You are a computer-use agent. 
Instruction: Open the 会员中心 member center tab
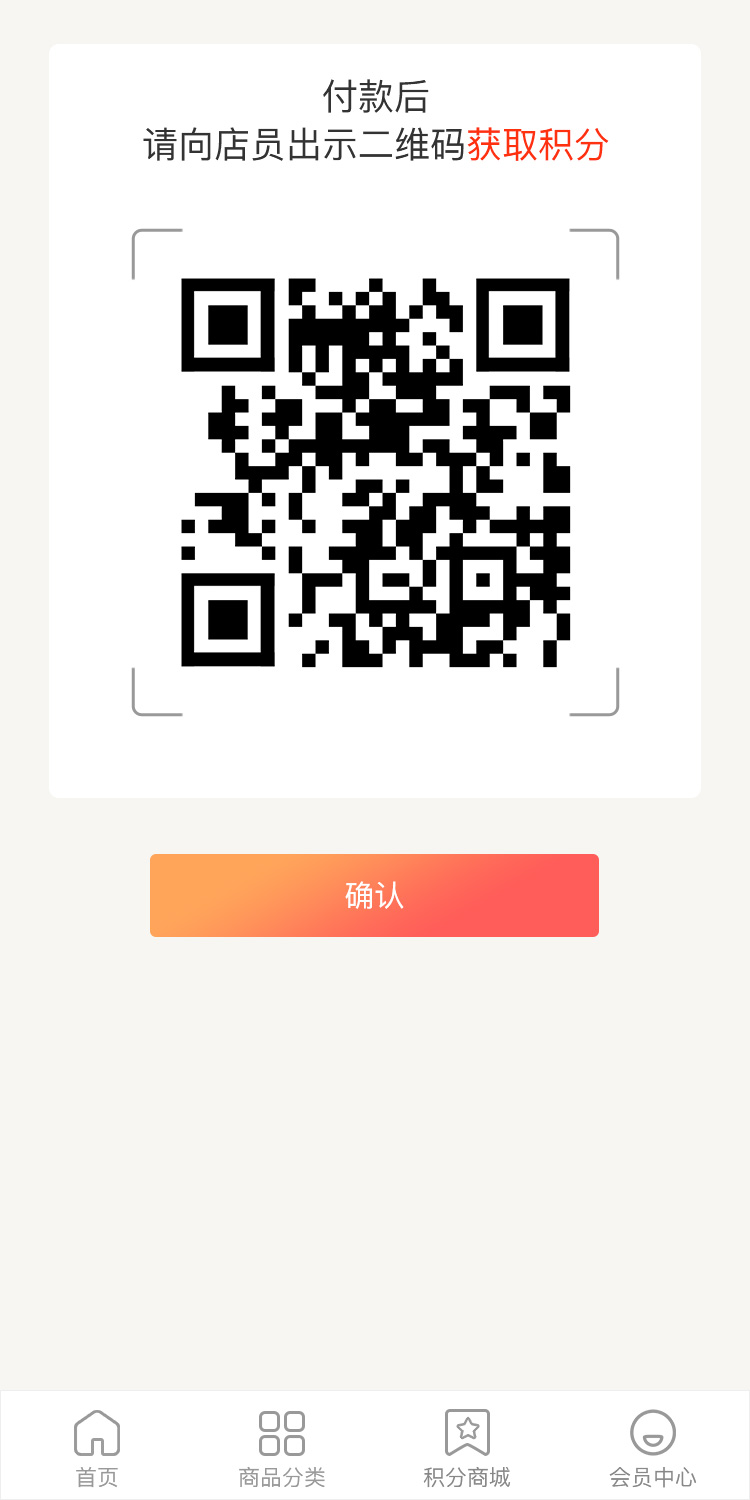652,1447
